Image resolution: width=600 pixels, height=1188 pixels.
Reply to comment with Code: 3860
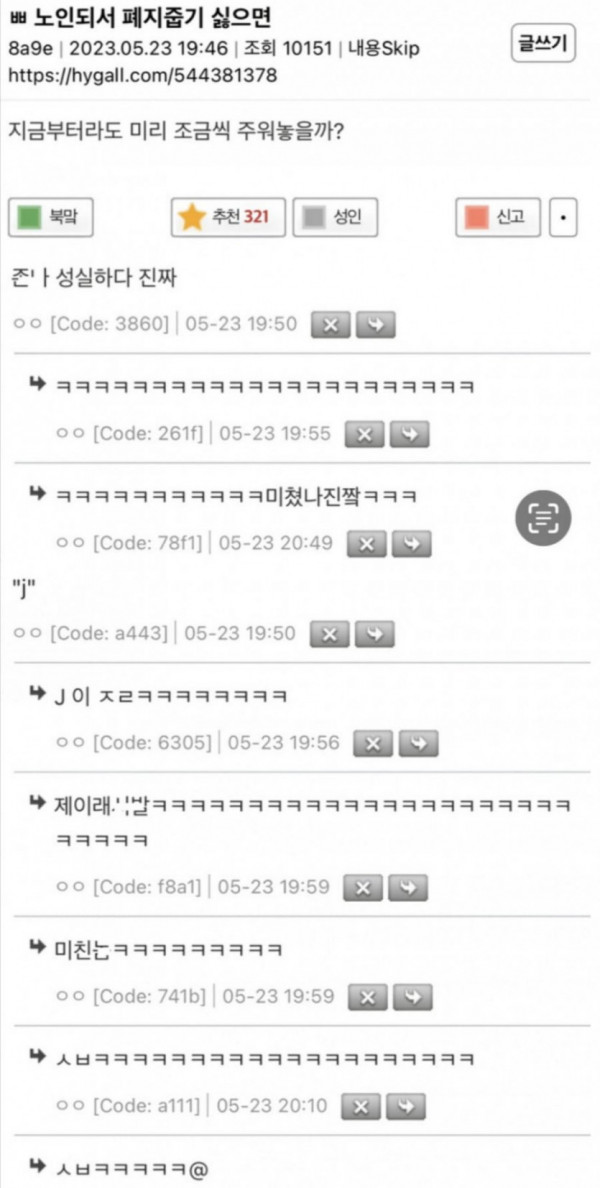(376, 324)
